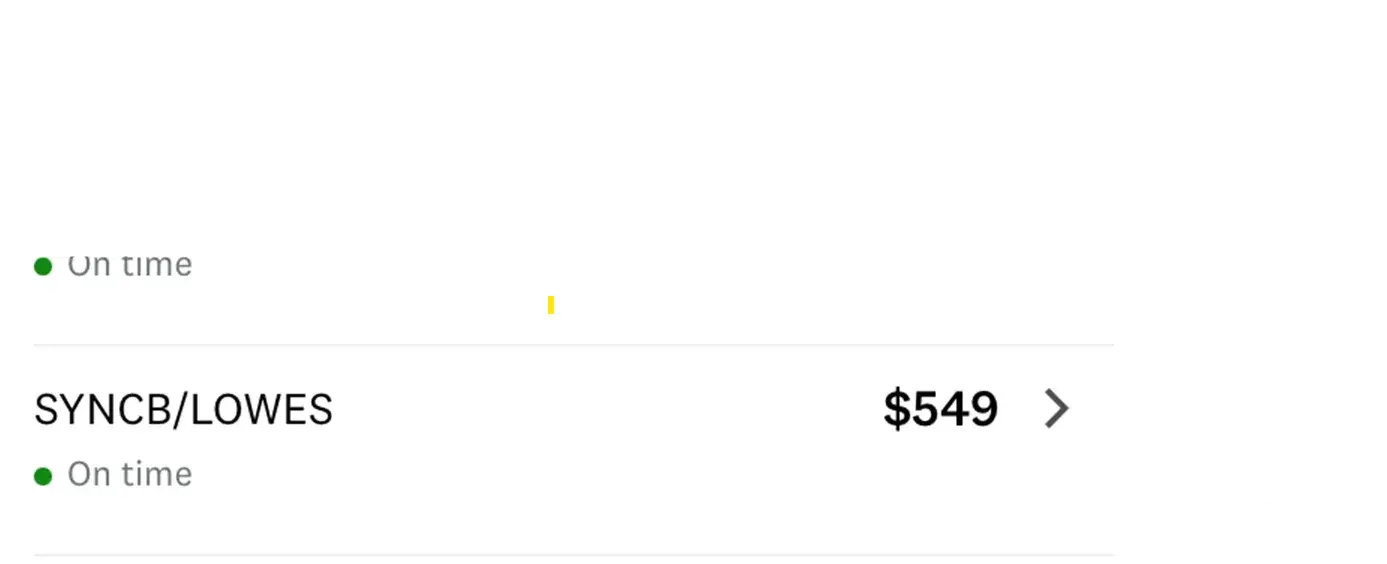
Task: Open the SYNCB/LOWES account details
Action: tap(1056, 409)
